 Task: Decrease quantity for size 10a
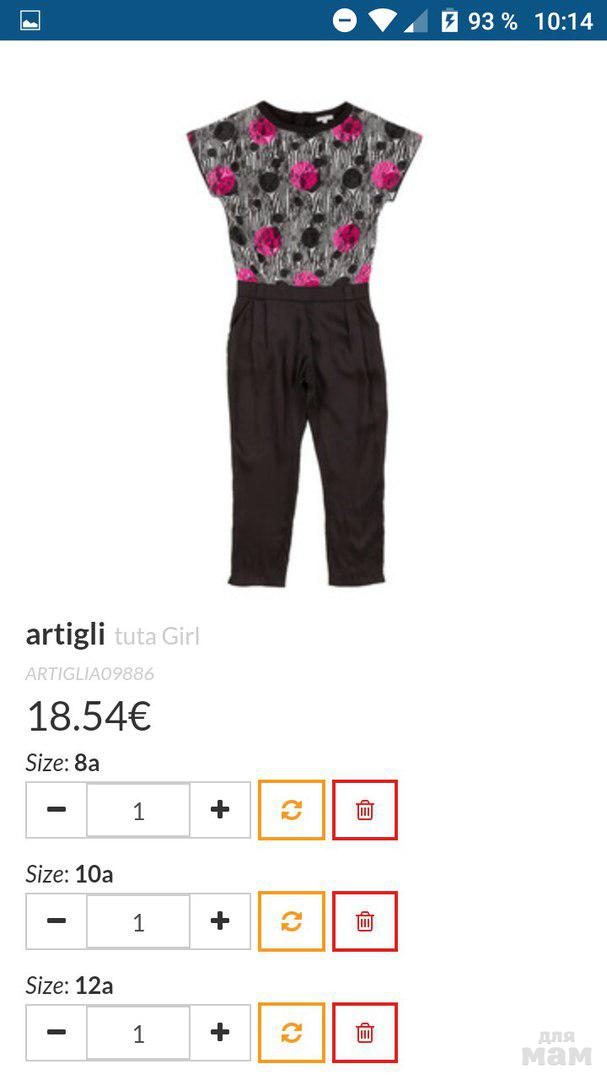[57, 921]
